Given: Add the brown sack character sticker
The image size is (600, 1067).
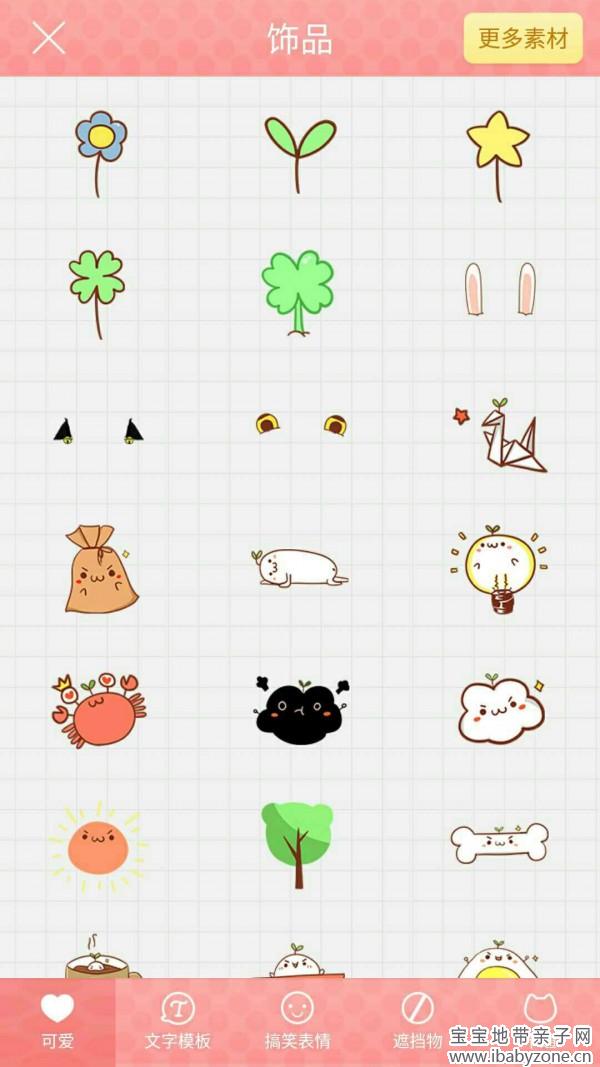Looking at the screenshot, I should 100,568.
